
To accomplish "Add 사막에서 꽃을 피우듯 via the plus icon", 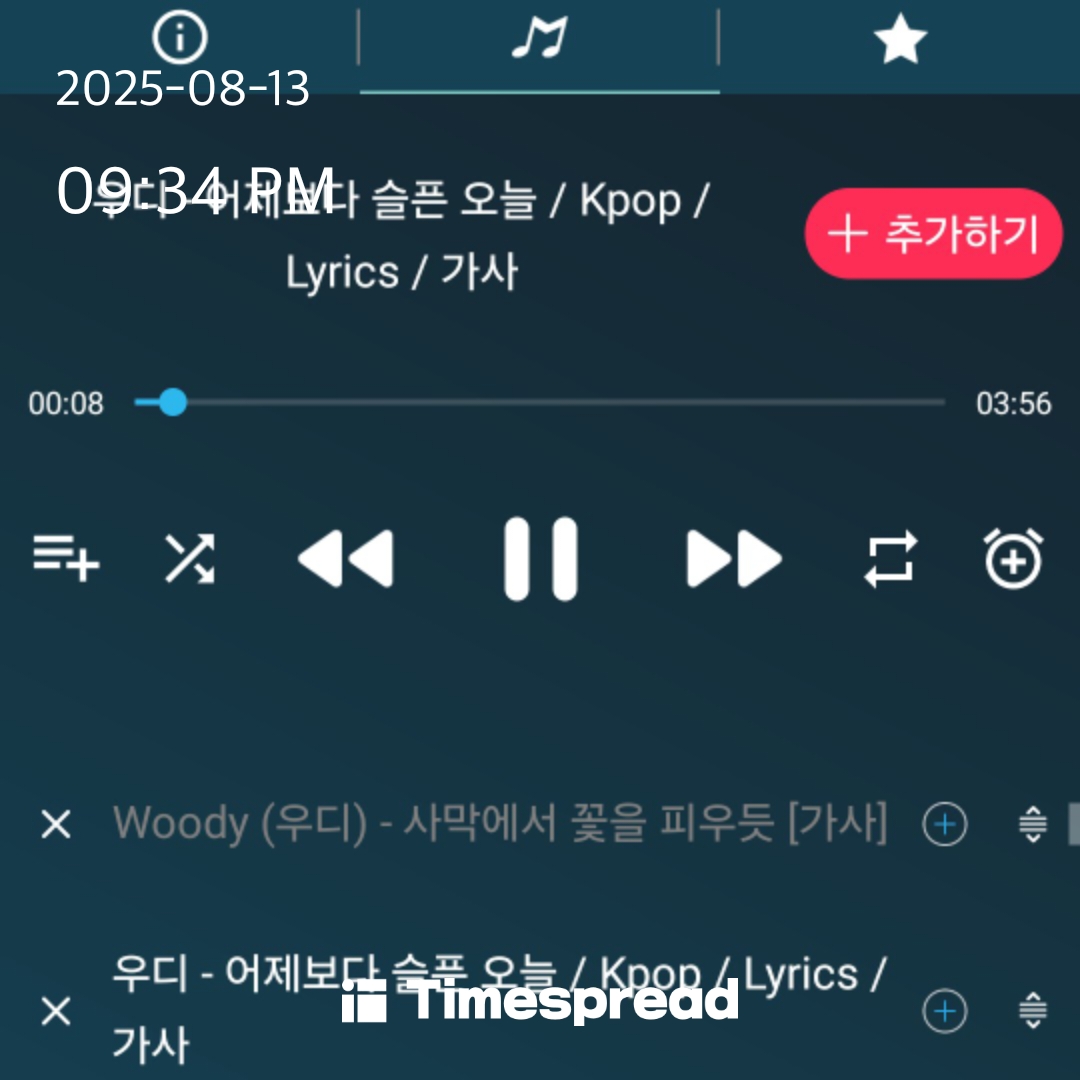I will click(944, 825).
